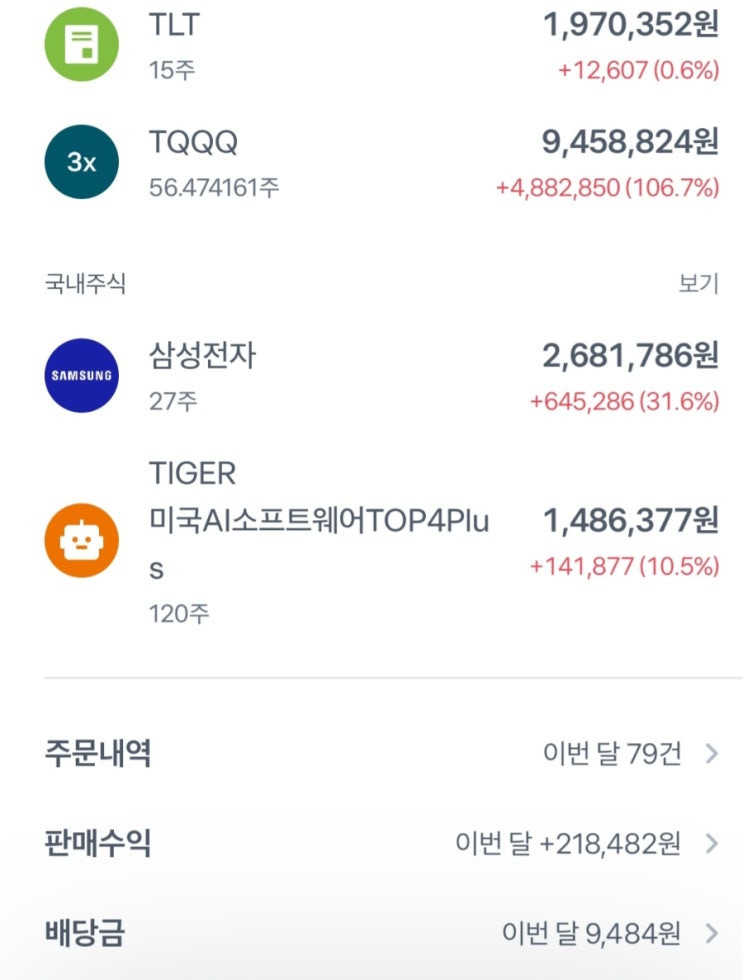Tap 보기 next to 국내주식
The width and height of the screenshot is (743, 980).
point(697,283)
